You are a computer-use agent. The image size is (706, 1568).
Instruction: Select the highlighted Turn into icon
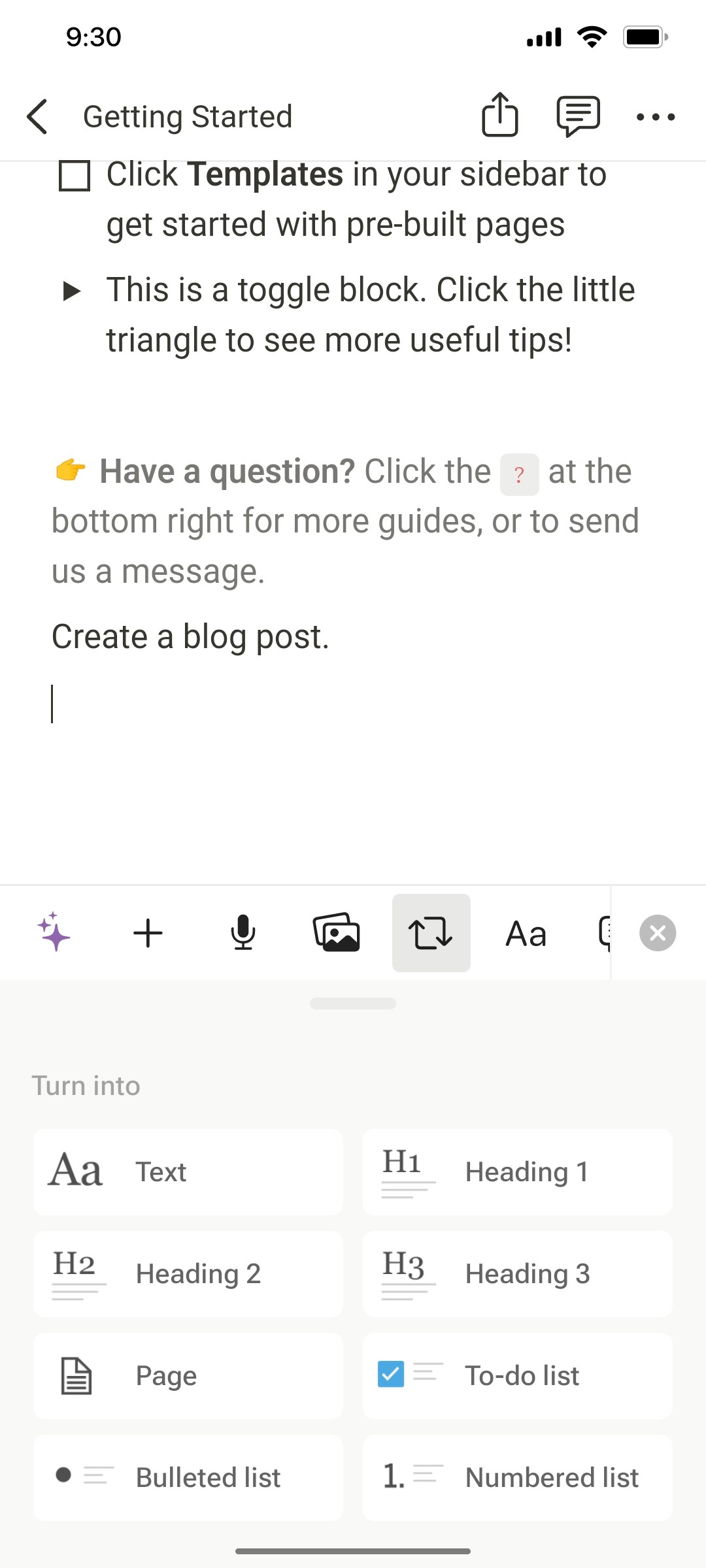(431, 932)
